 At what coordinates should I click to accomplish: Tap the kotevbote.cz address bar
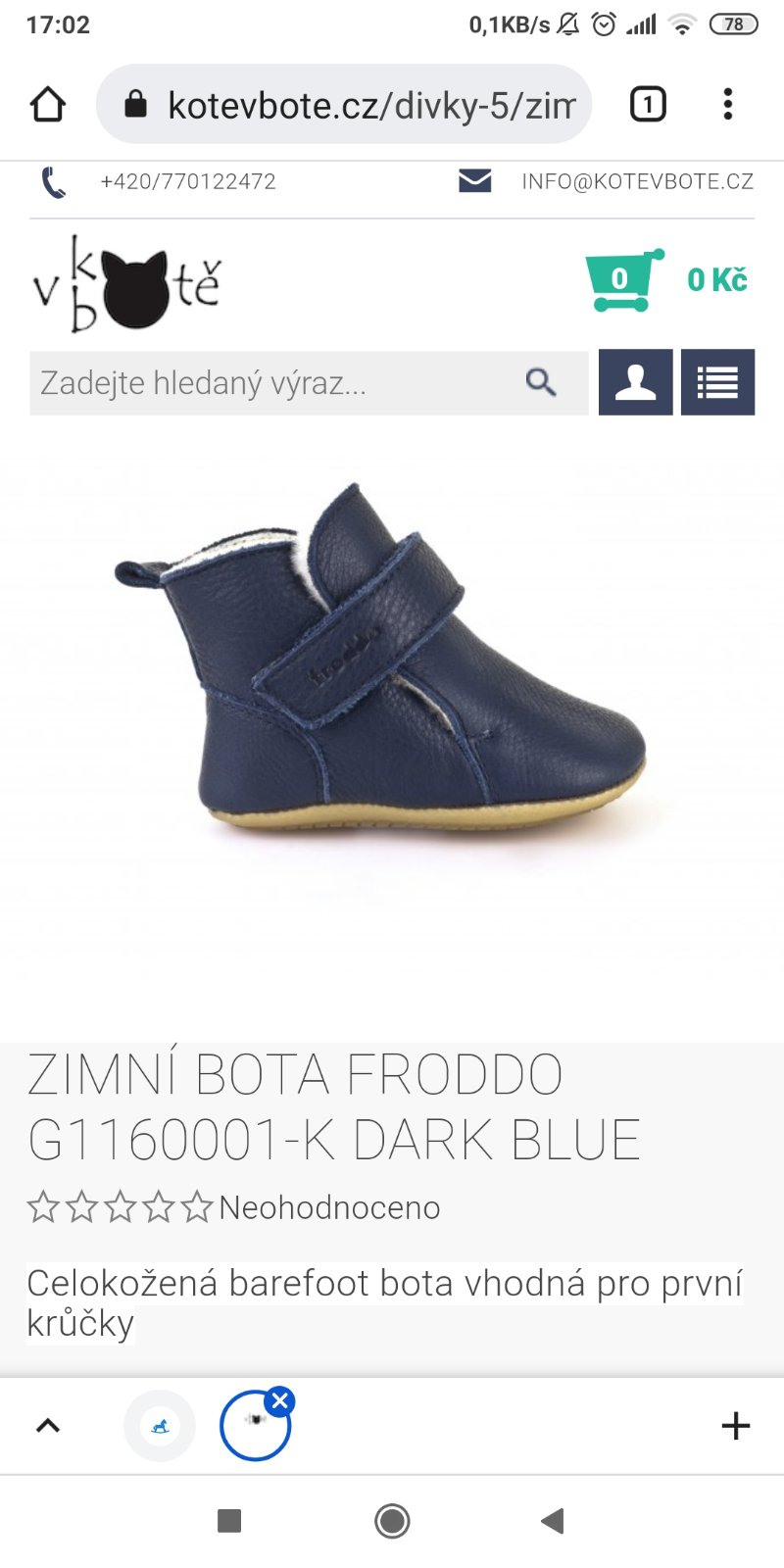(363, 104)
